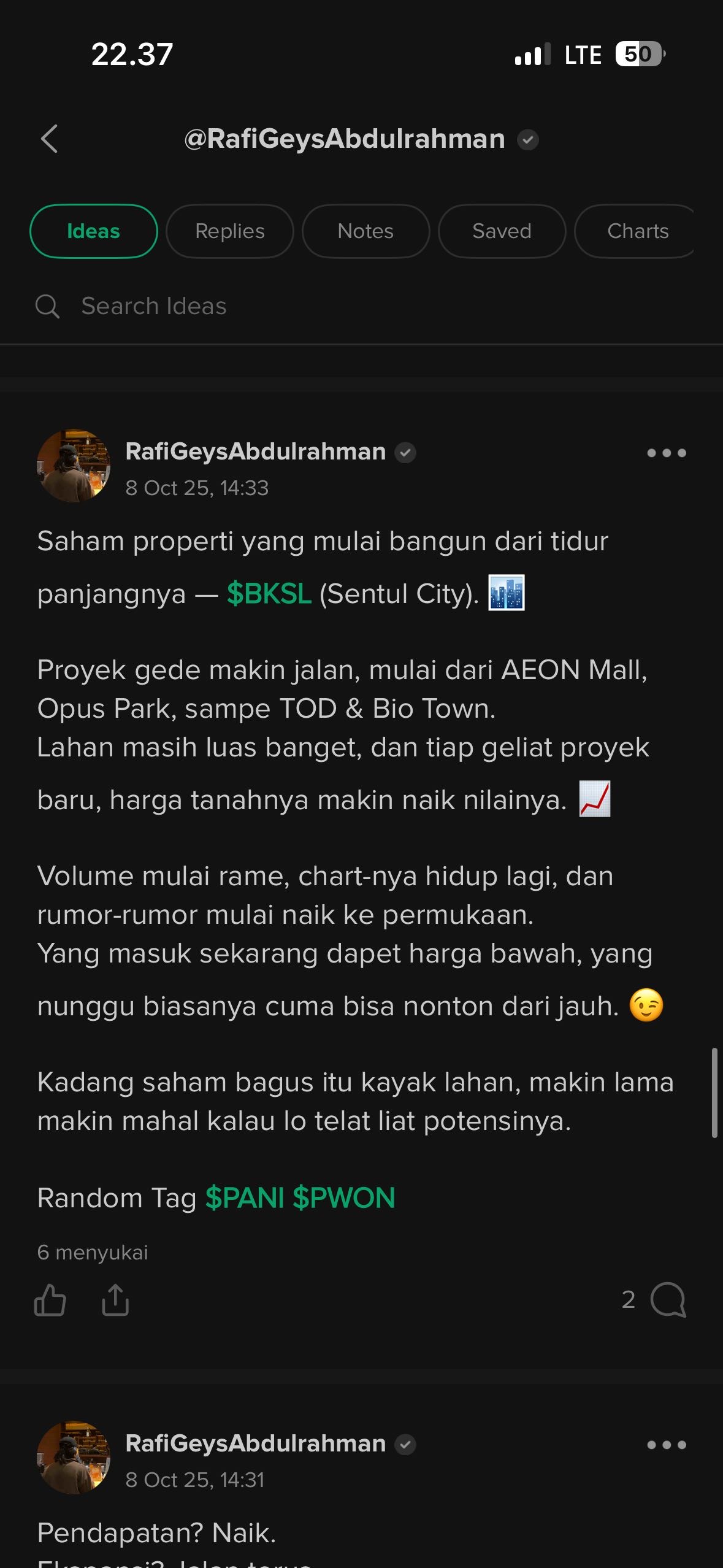Open overflow menu on the 14:31 post

click(666, 1445)
